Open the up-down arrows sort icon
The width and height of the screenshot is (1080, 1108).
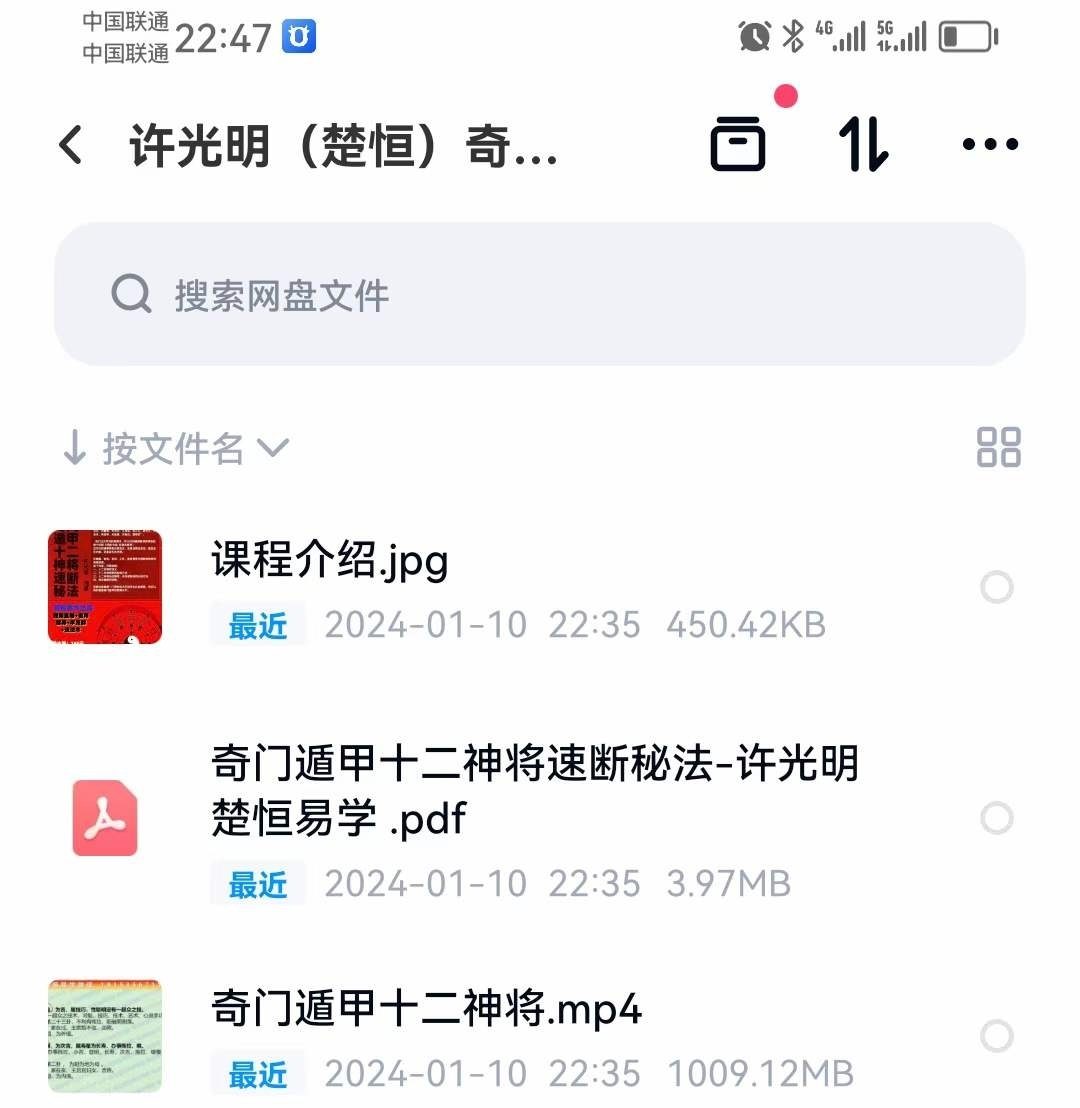coord(863,144)
